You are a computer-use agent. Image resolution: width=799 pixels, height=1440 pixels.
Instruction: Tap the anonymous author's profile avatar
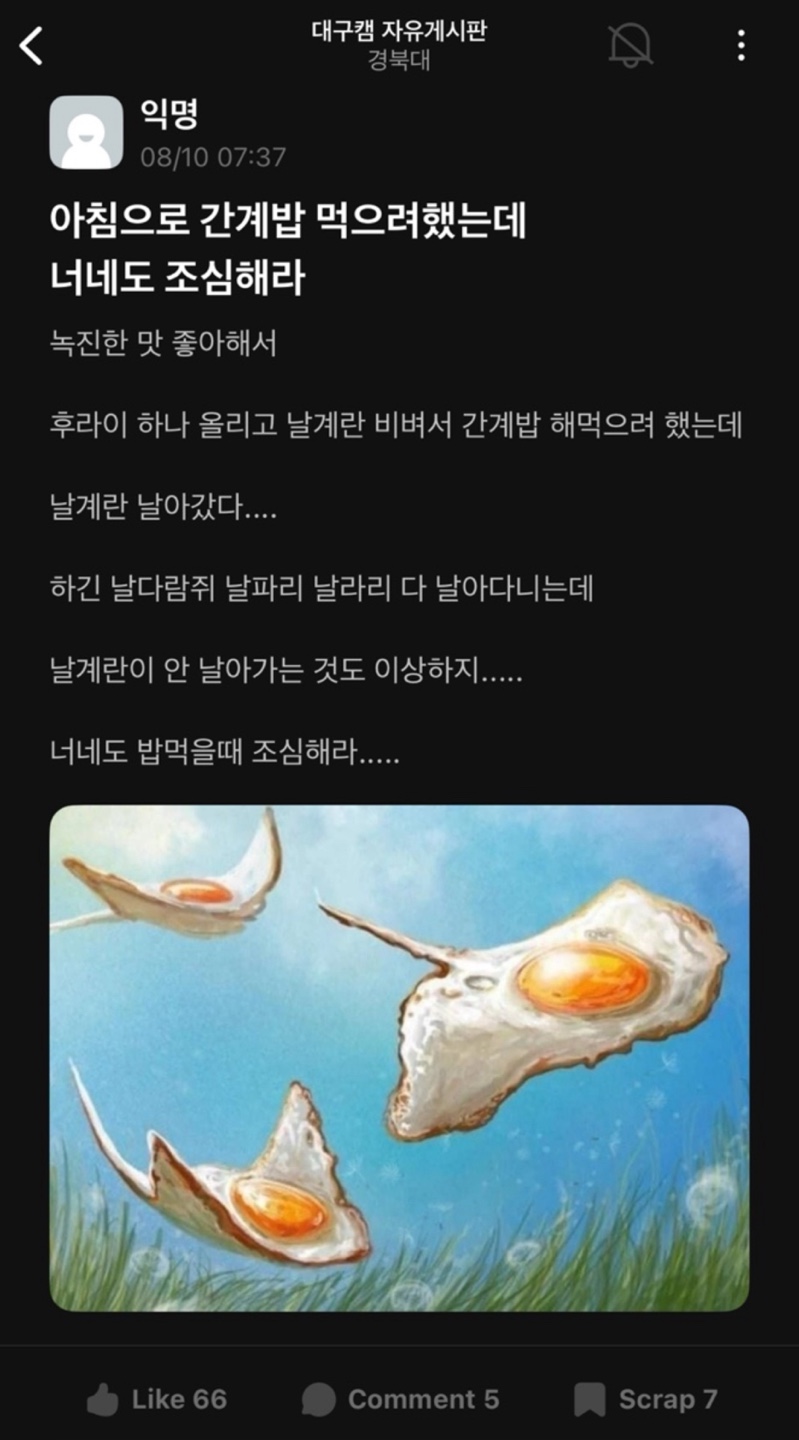pyautogui.click(x=86, y=132)
